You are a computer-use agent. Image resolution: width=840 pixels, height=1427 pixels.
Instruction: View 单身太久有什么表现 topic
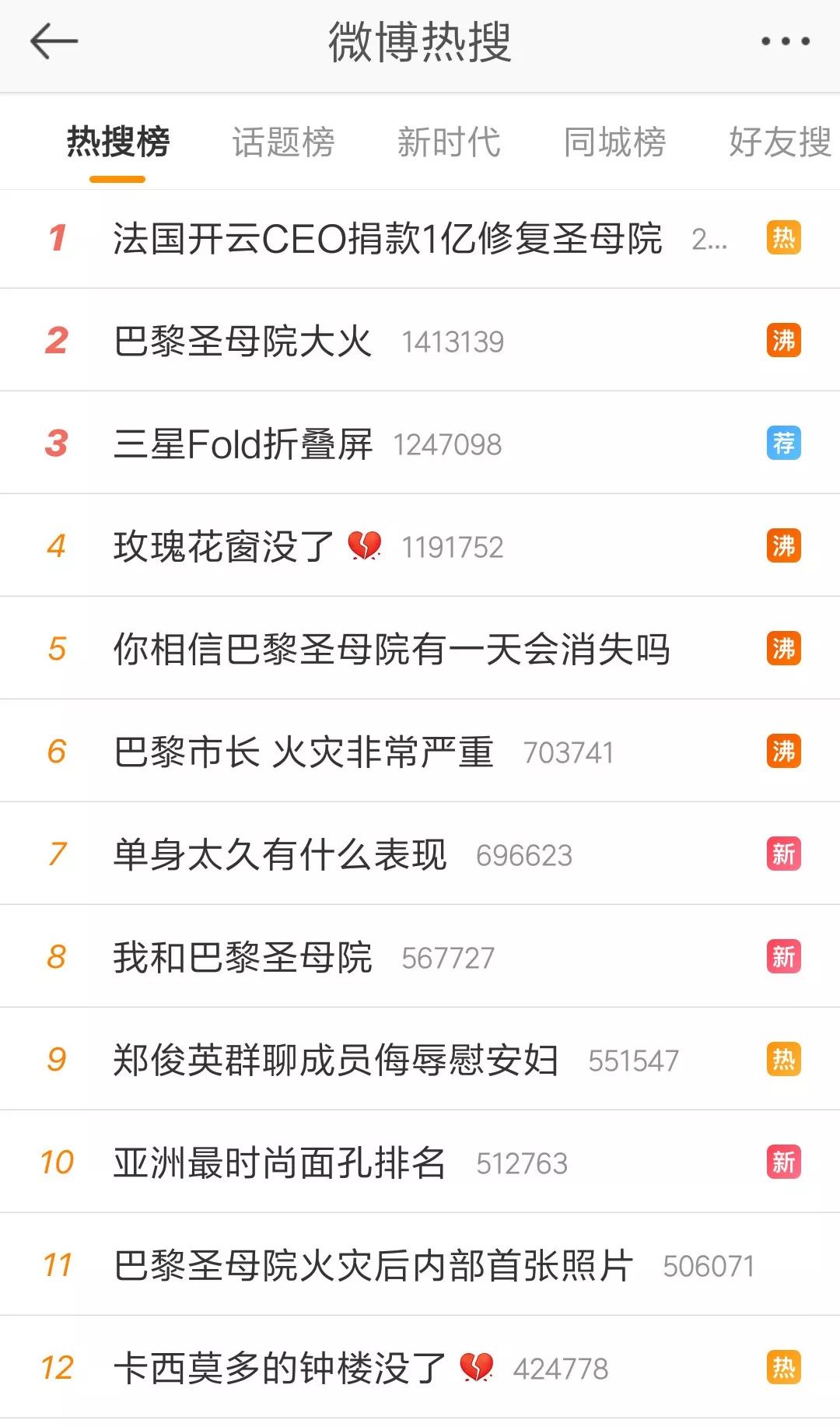pos(420,854)
